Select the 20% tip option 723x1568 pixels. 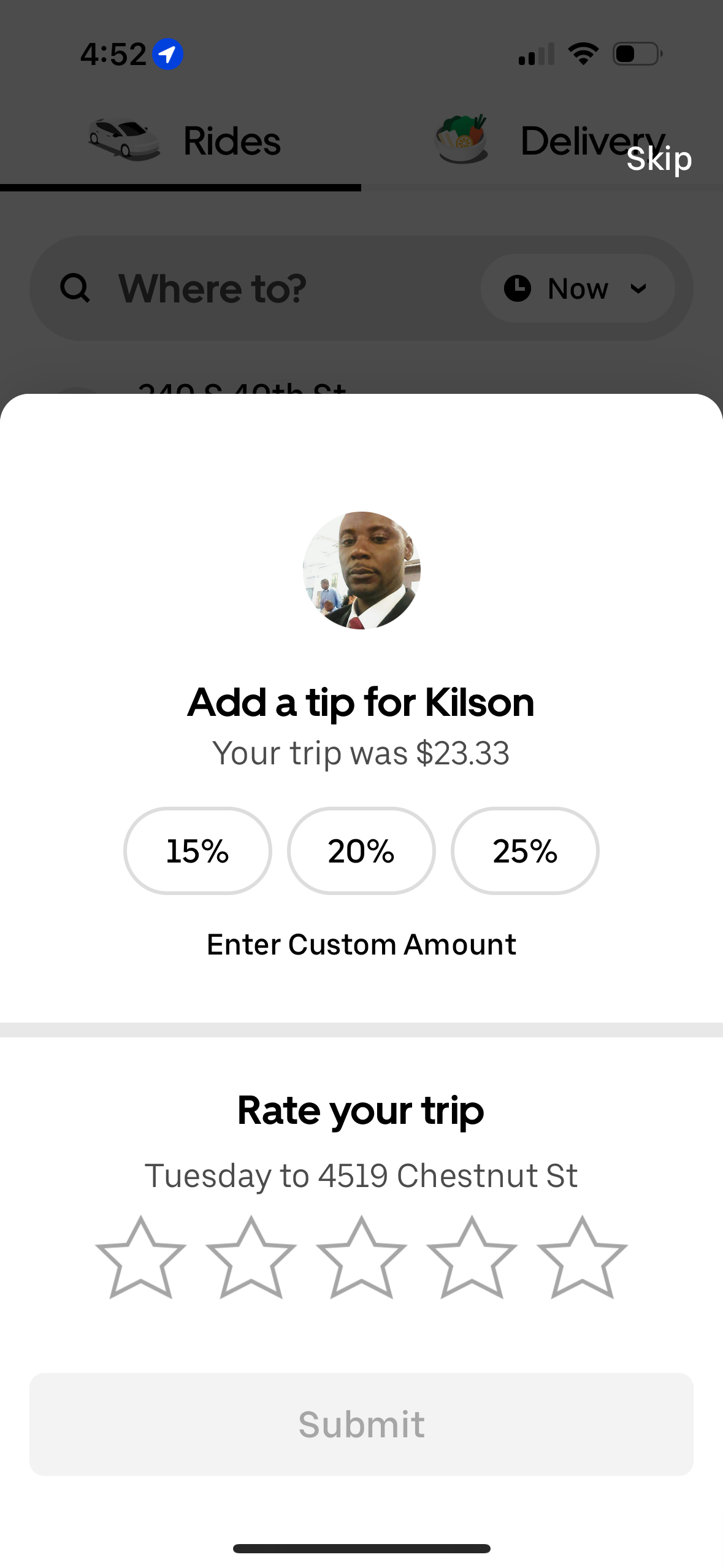tap(361, 851)
